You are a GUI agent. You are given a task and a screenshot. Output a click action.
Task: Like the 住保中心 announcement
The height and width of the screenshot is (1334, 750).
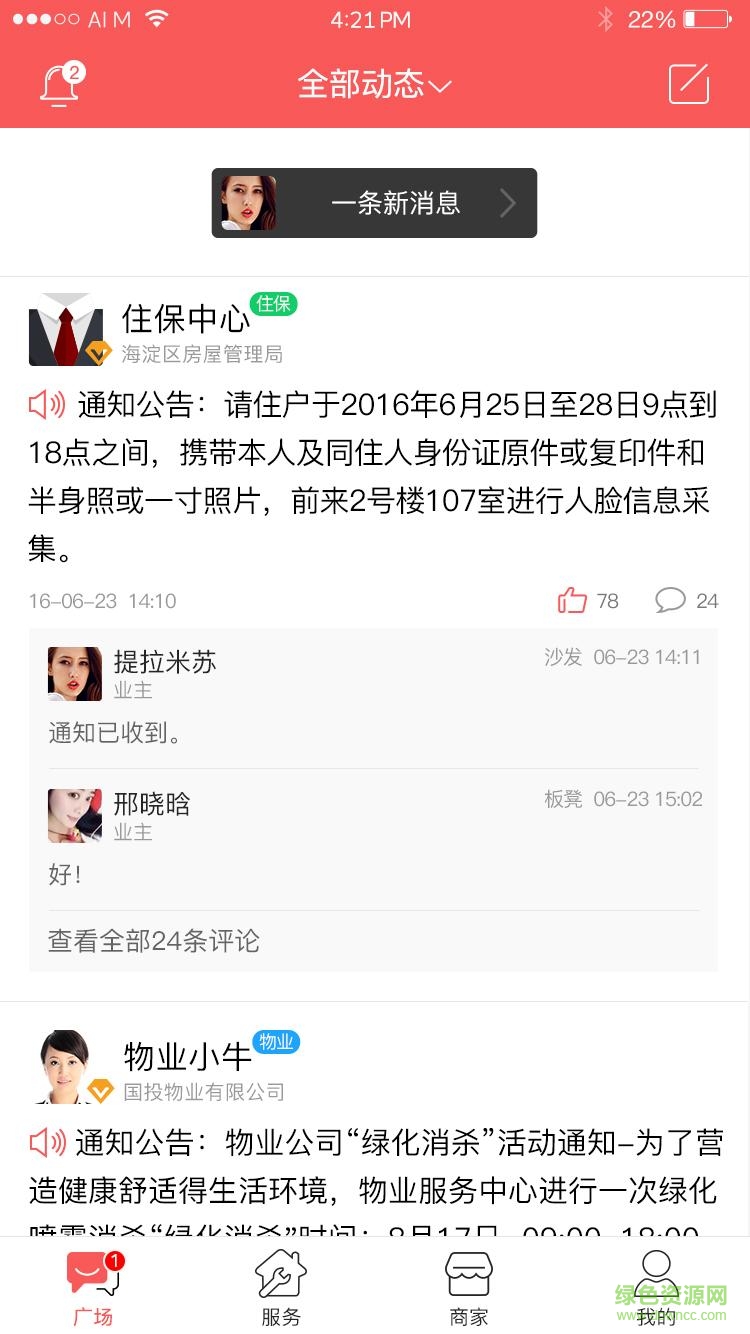coord(573,600)
